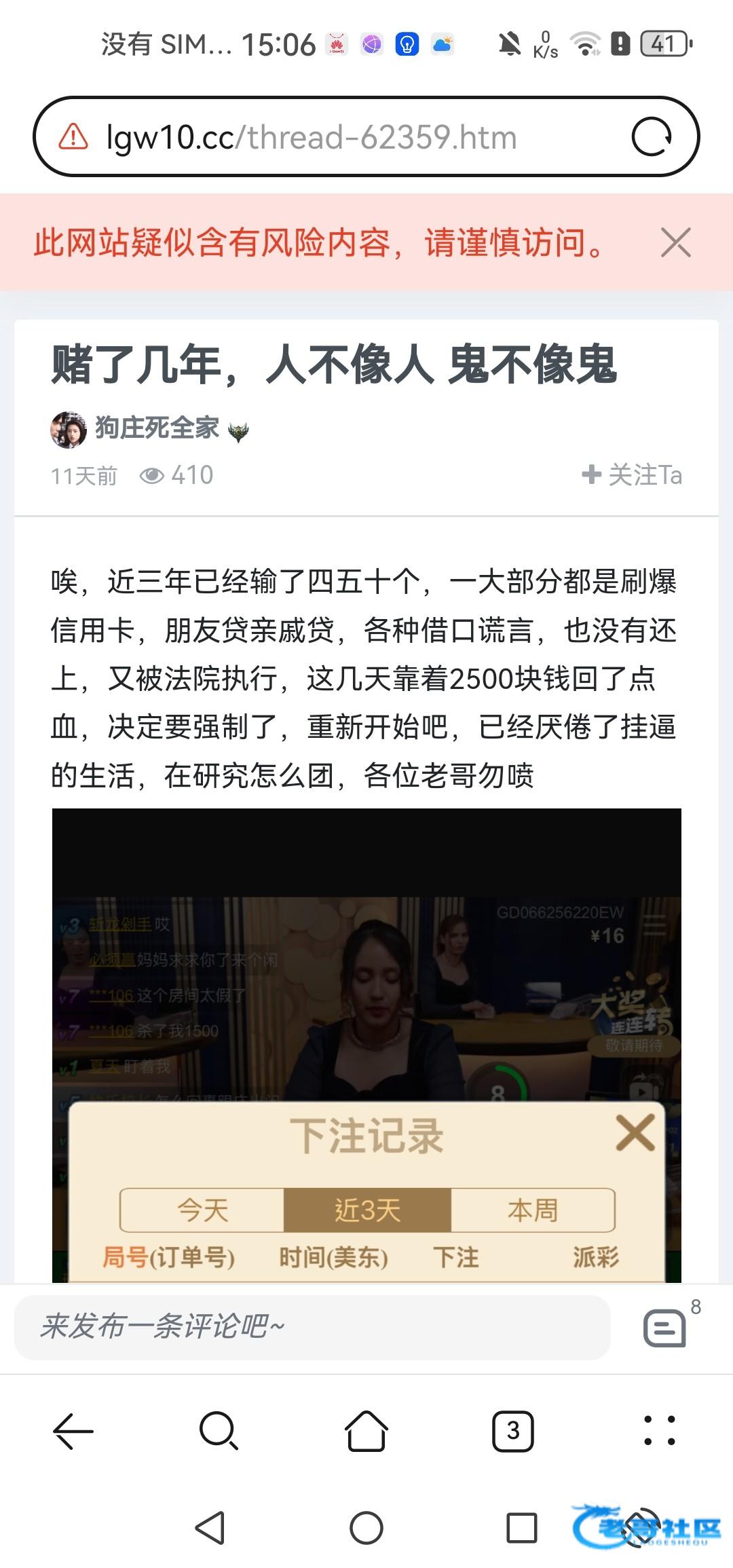The height and width of the screenshot is (1568, 733).
Task: View the 8 comments via comment icon
Action: coord(665,1328)
